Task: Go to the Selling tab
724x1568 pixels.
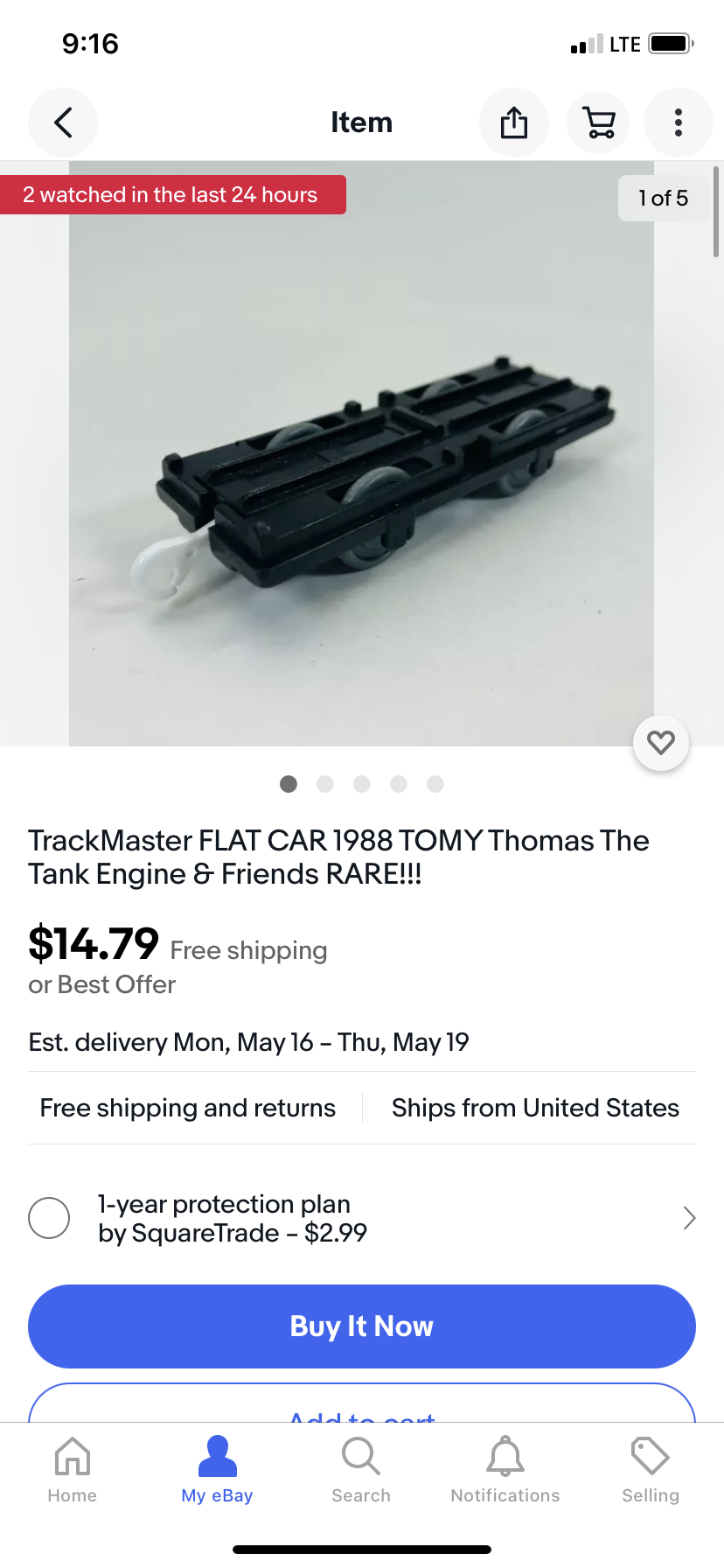Action: 651,1470
